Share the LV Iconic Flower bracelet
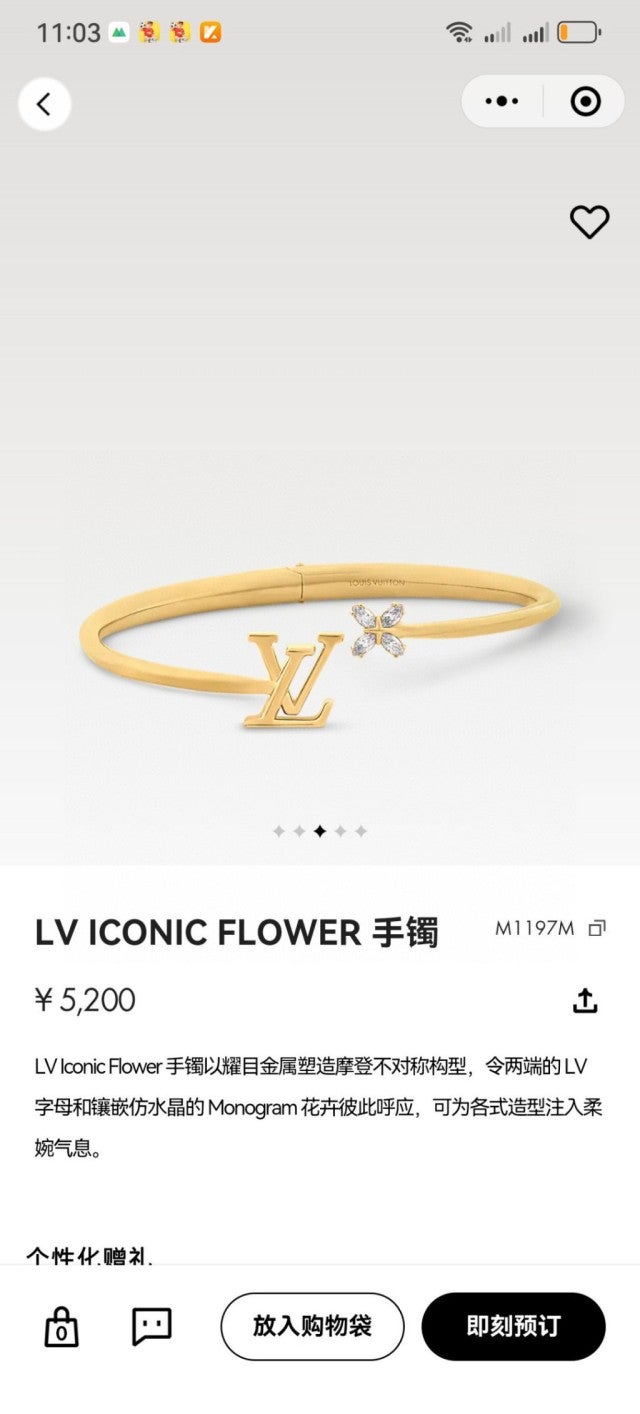 [585, 1000]
